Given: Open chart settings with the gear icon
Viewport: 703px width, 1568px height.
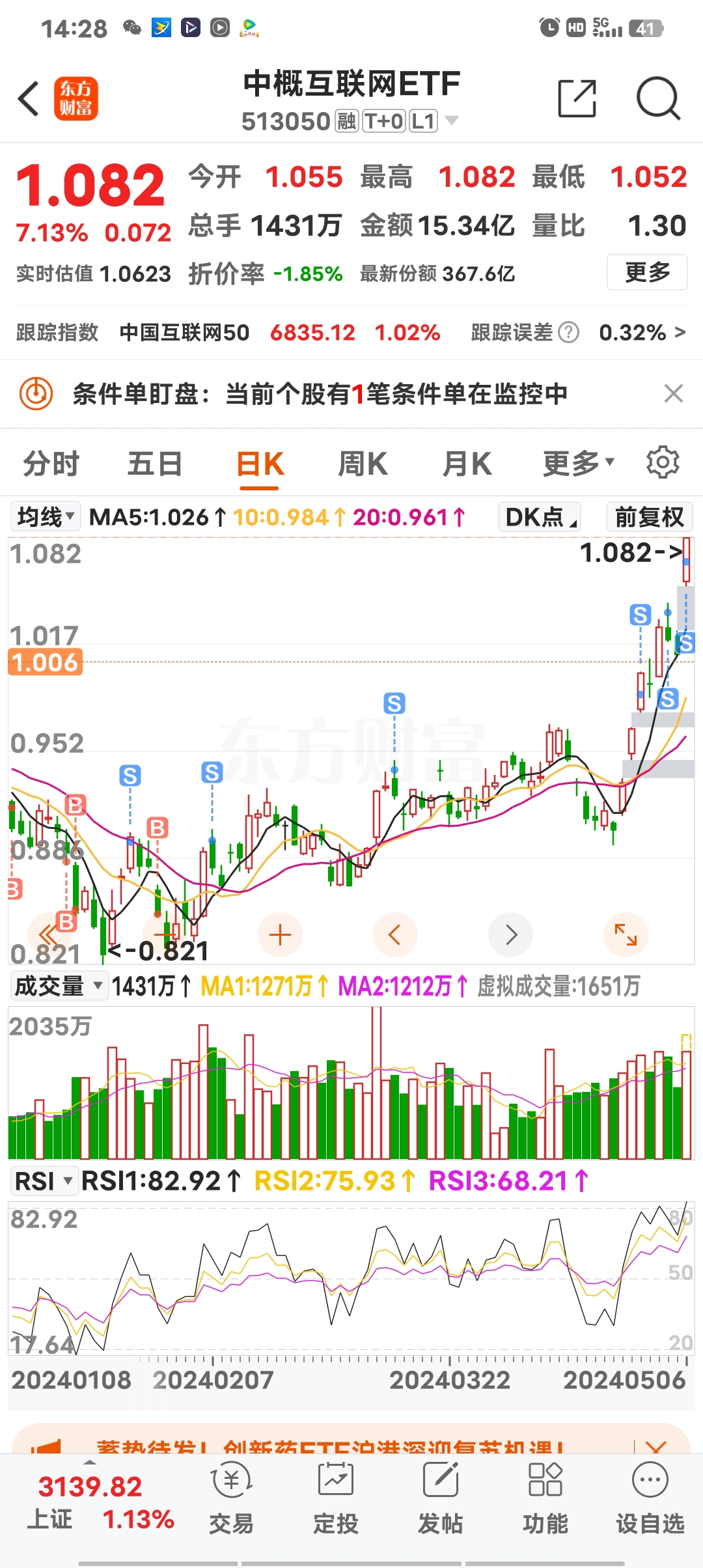Looking at the screenshot, I should point(663,462).
